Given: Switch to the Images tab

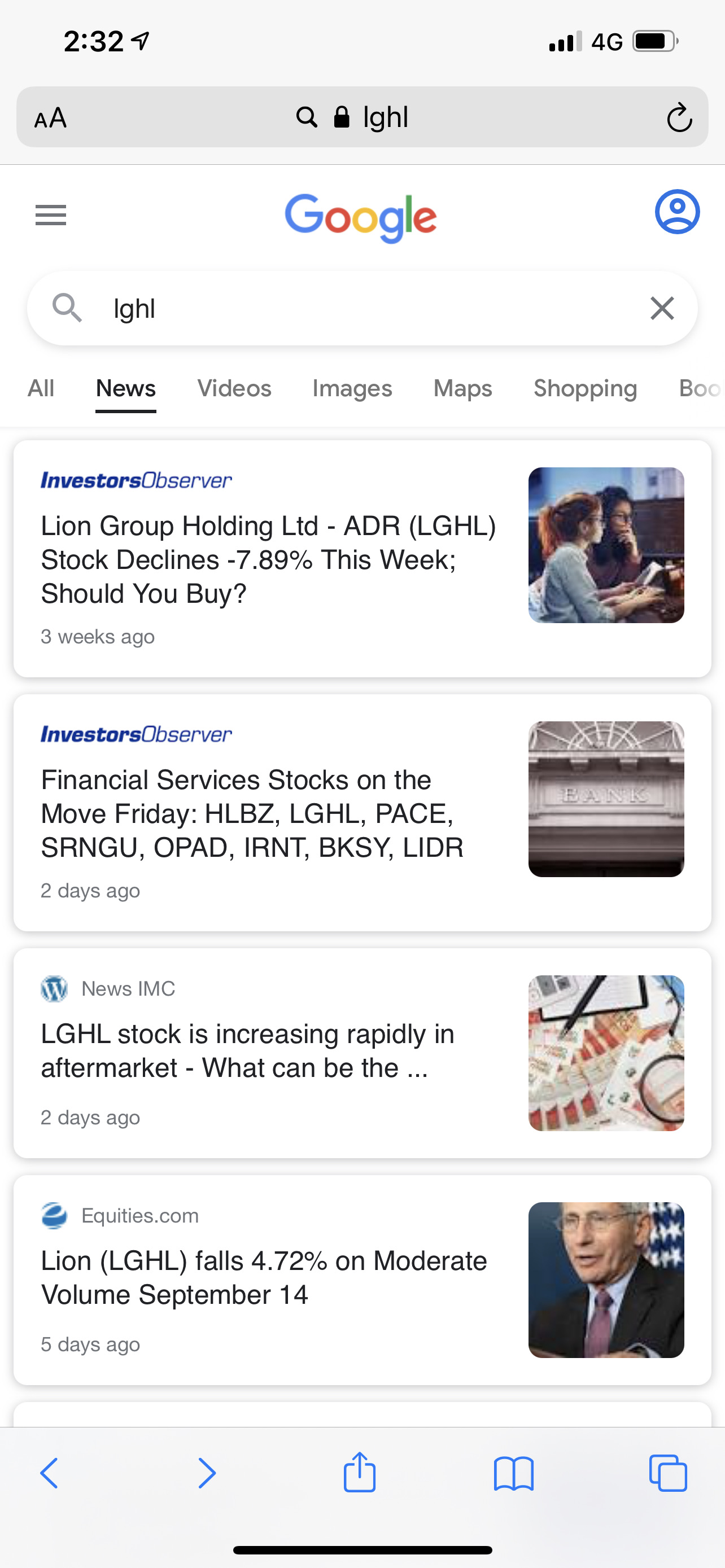Looking at the screenshot, I should pos(352,388).
